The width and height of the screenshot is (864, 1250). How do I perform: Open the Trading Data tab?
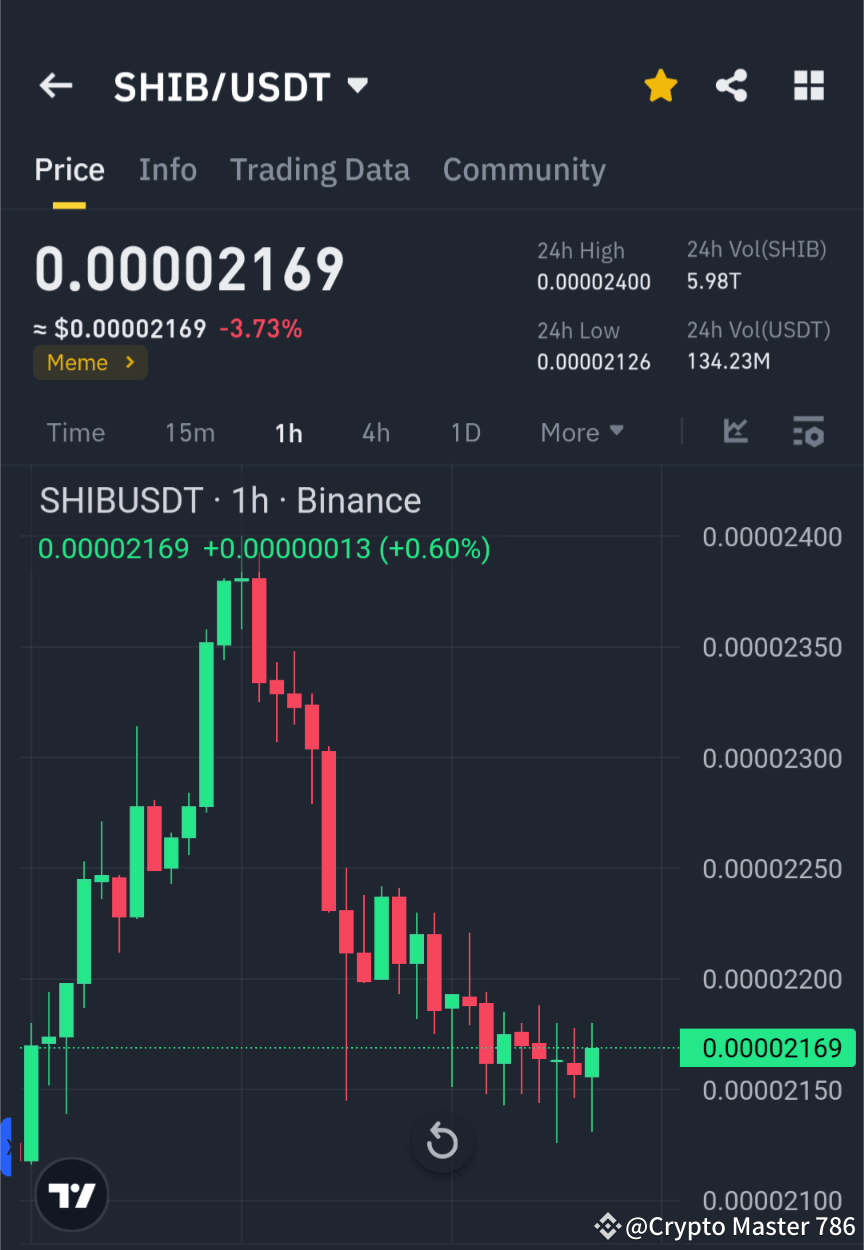(x=319, y=170)
